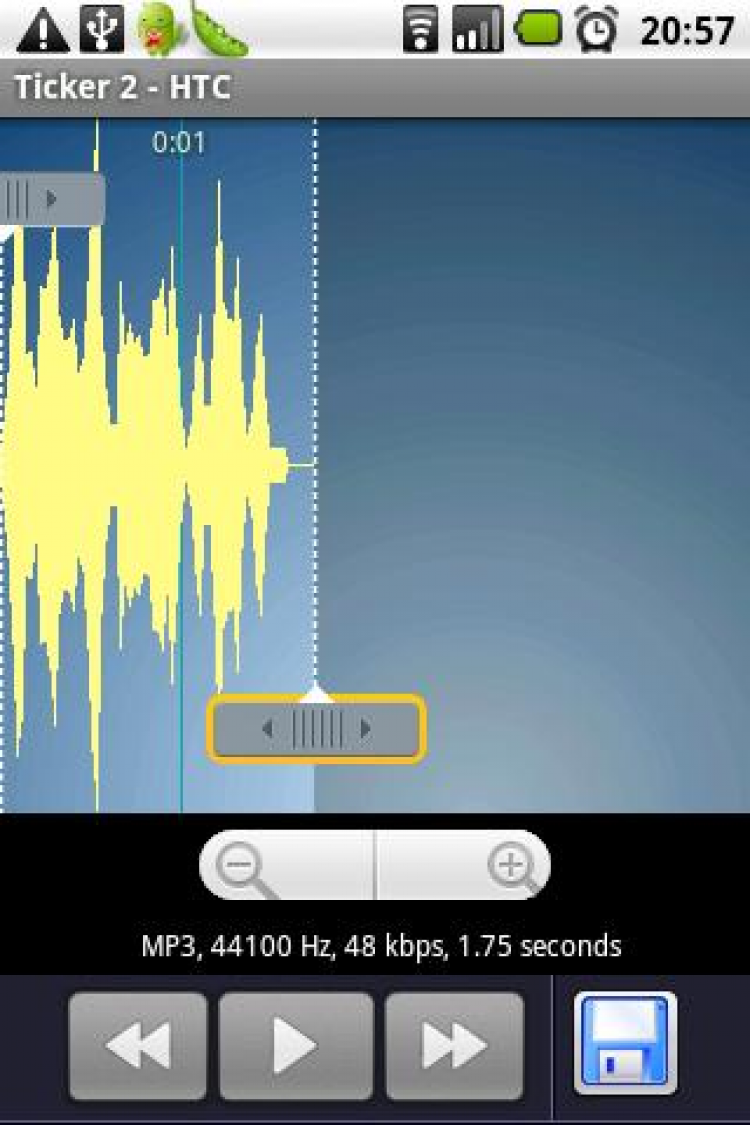The width and height of the screenshot is (750, 1125).
Task: Rewind to the start marker
Action: pyautogui.click(x=138, y=1046)
